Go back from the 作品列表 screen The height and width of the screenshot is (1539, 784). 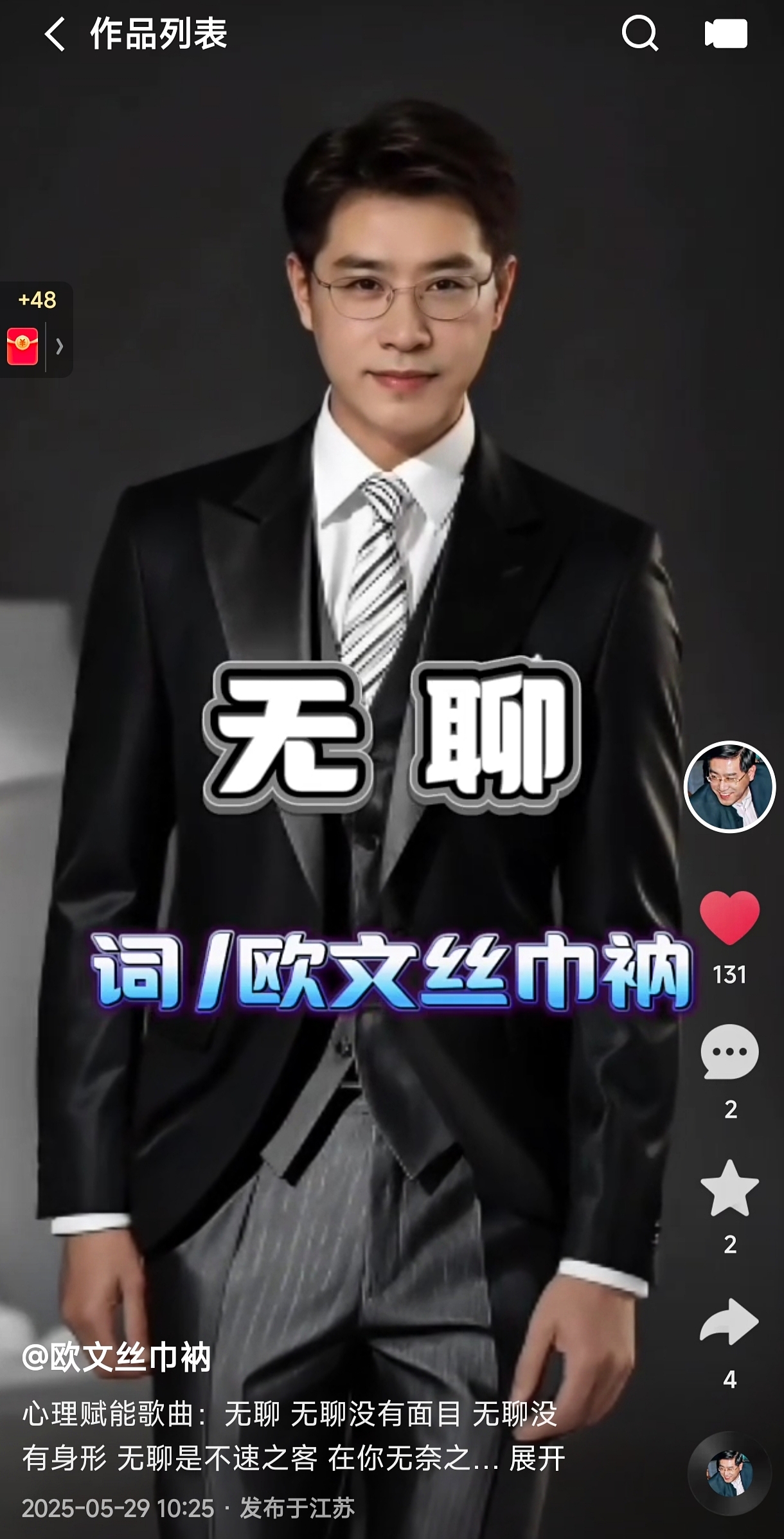55,34
